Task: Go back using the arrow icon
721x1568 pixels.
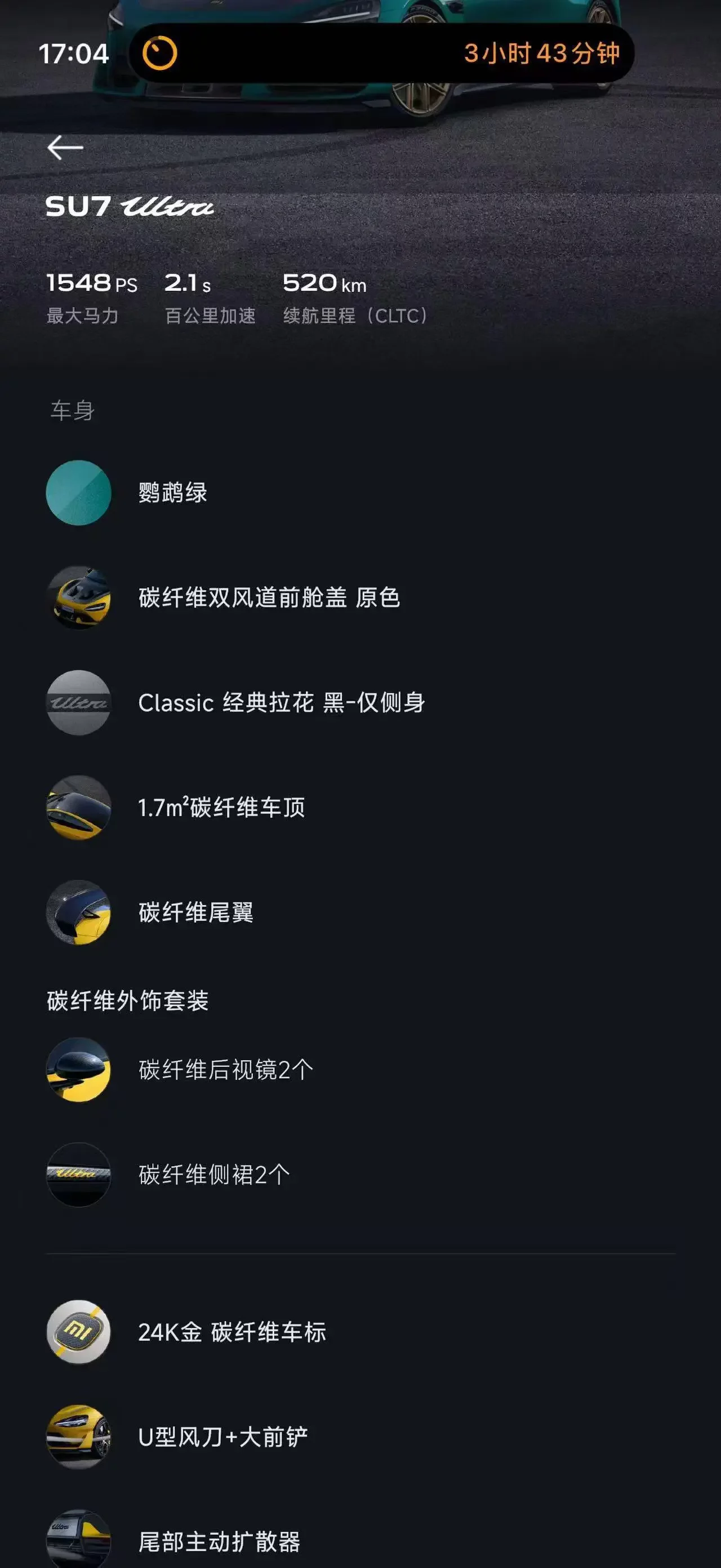Action: [65, 147]
